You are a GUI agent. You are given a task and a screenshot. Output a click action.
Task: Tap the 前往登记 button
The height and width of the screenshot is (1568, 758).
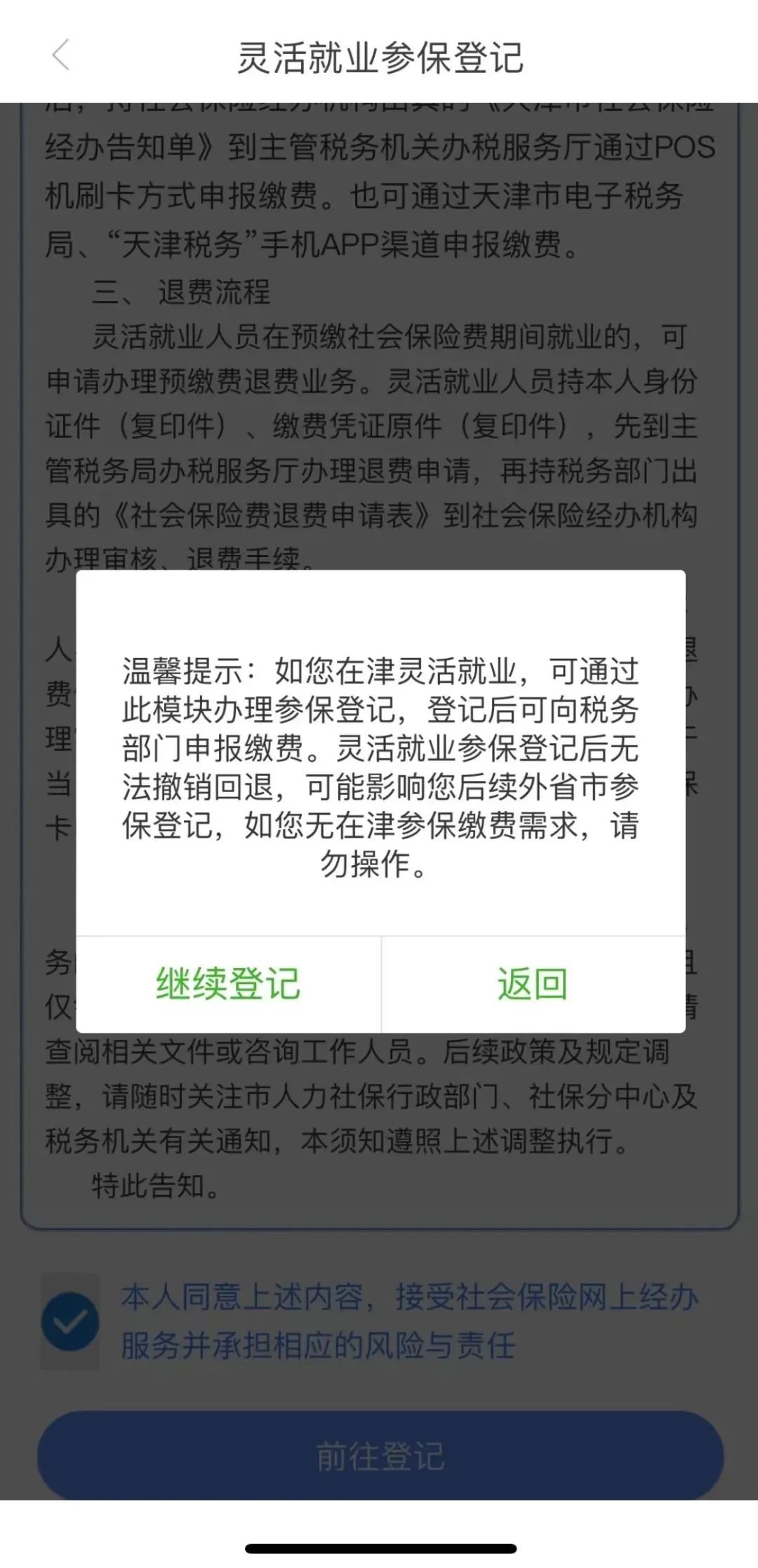click(x=380, y=1456)
